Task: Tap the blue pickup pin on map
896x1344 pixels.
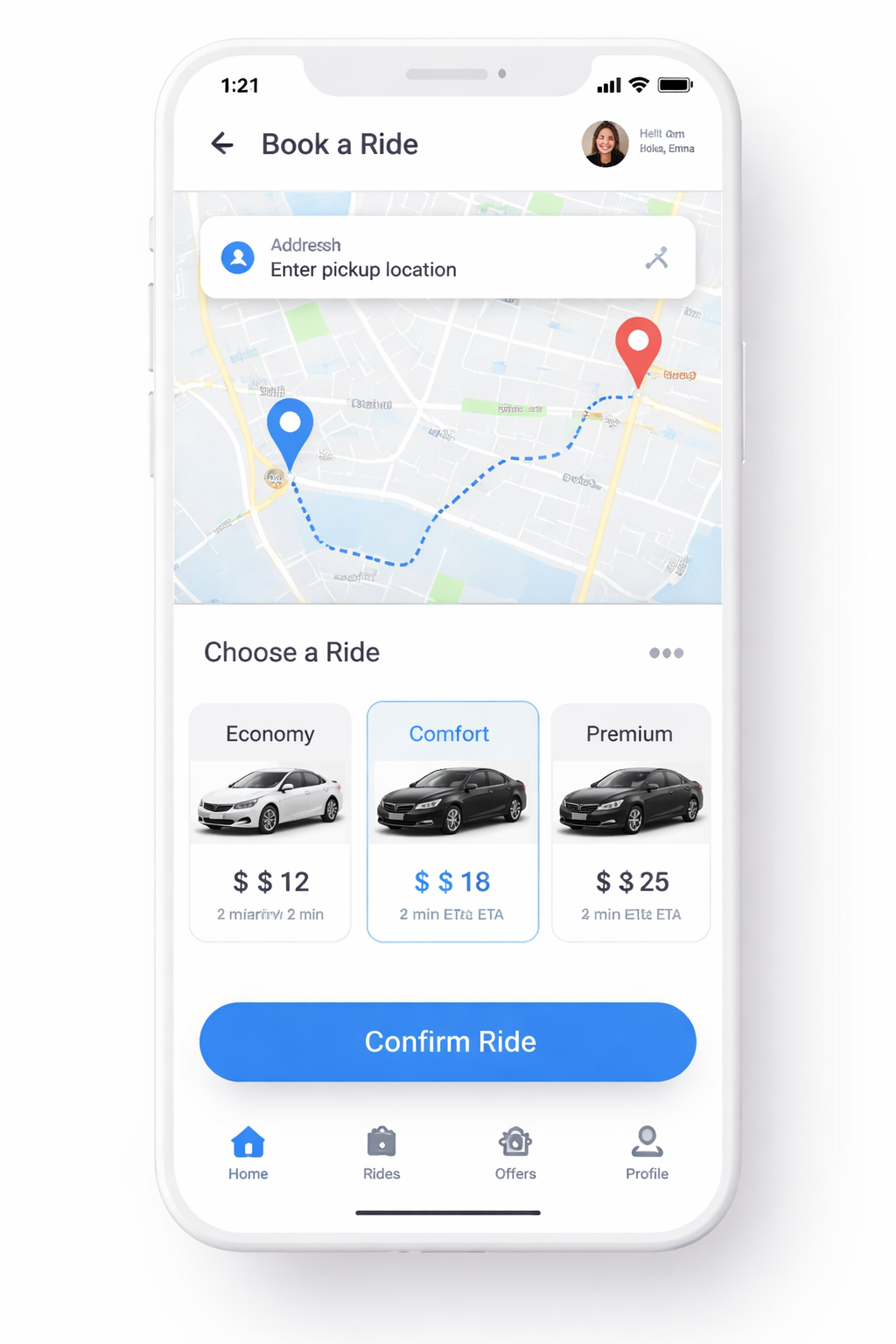Action: click(x=290, y=428)
